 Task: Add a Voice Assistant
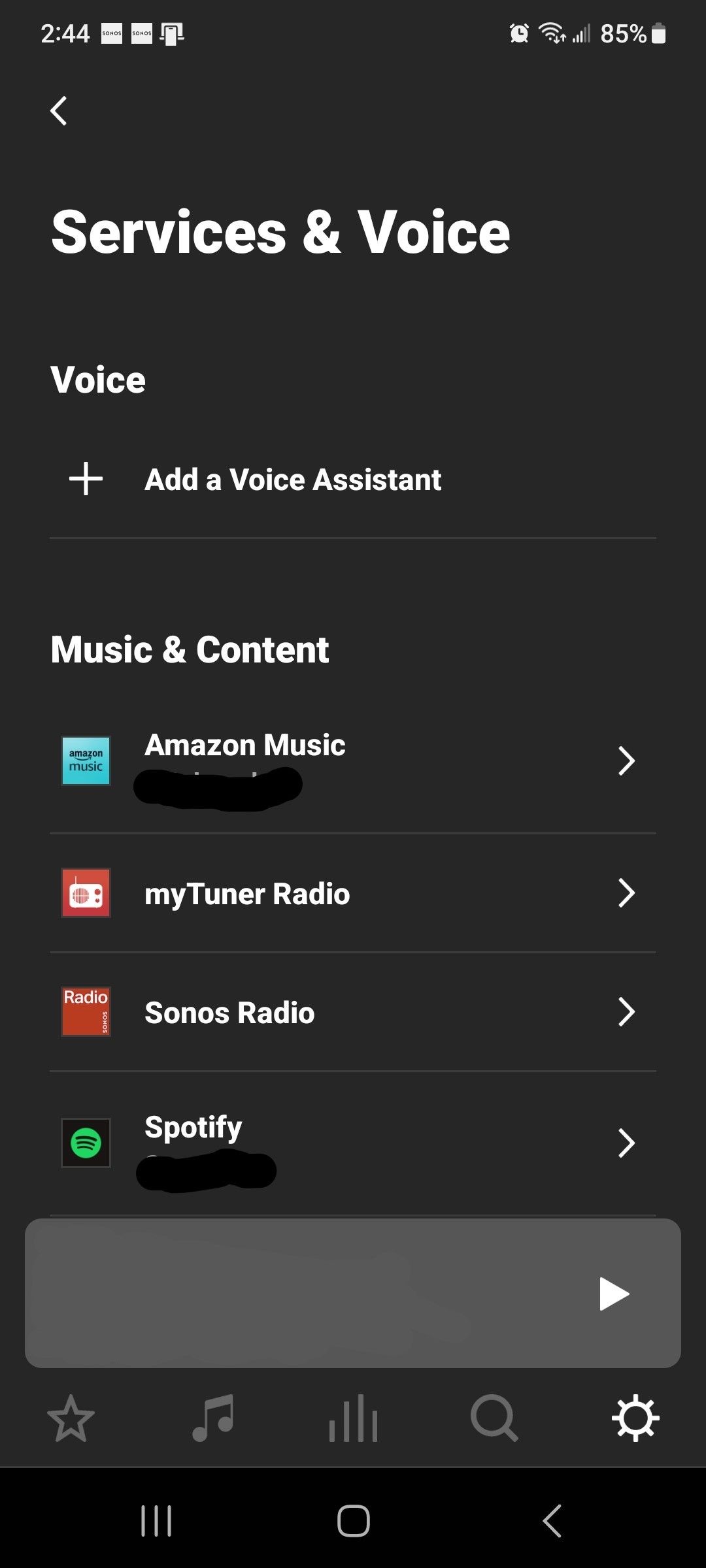pos(353,480)
